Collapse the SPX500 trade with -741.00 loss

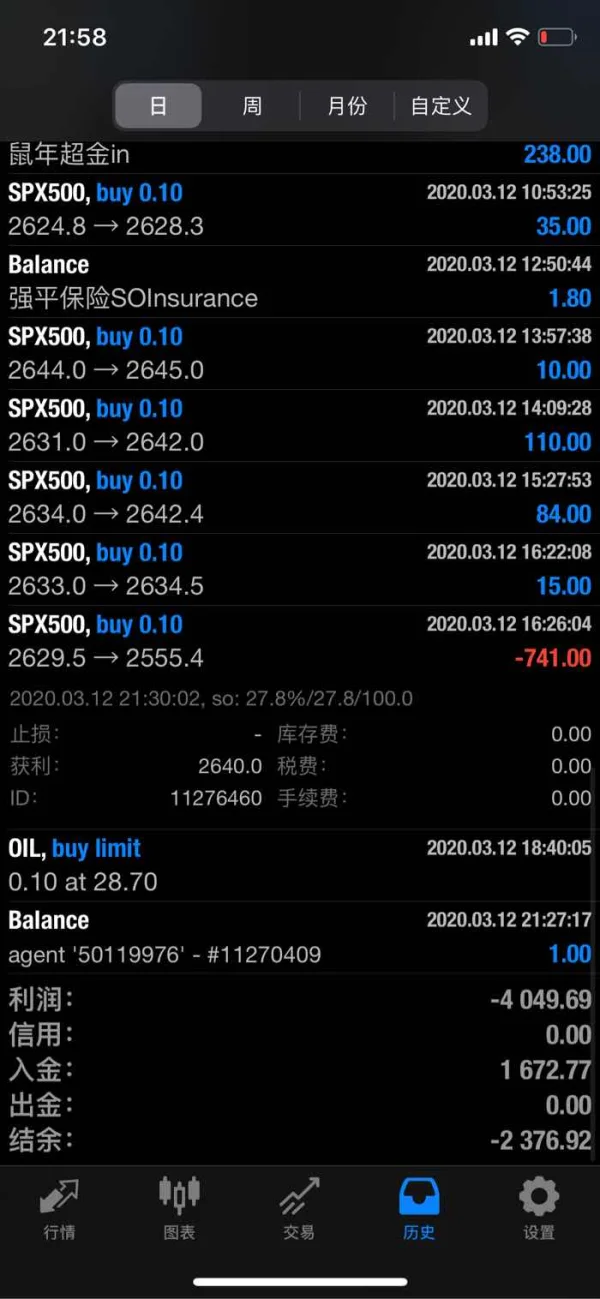(300, 641)
